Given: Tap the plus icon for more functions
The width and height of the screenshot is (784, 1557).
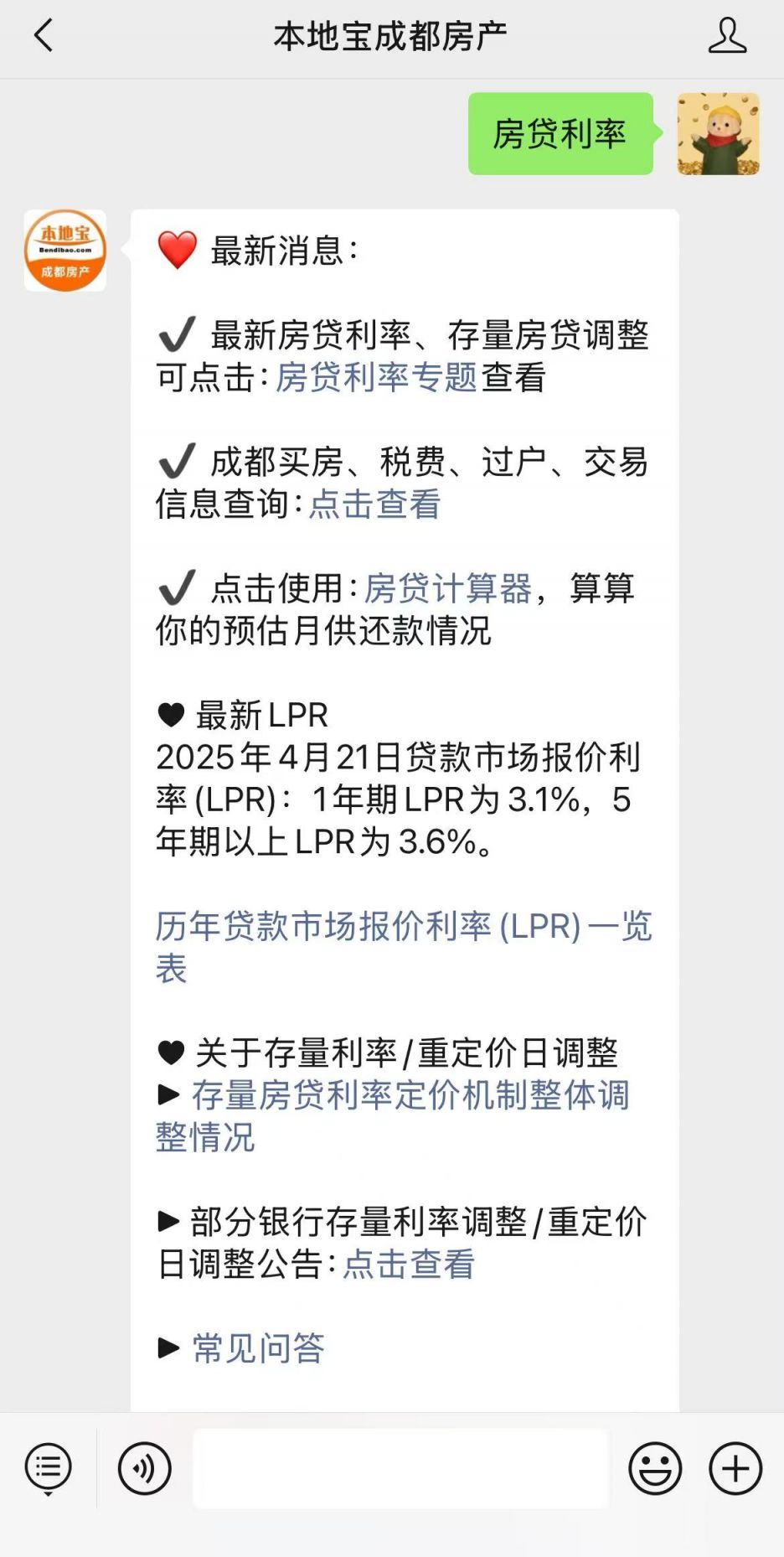Looking at the screenshot, I should 735,1468.
